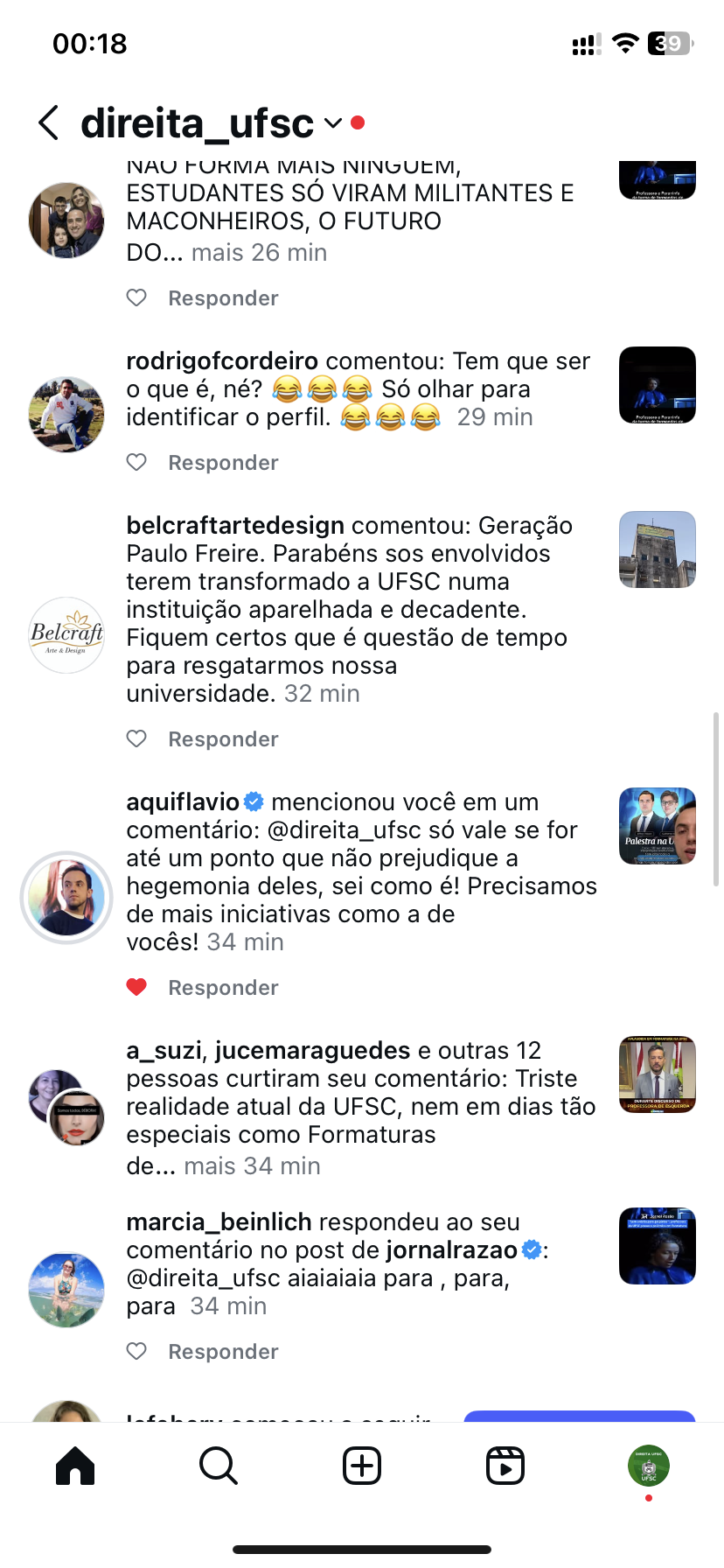This screenshot has height=1568, width=724.
Task: Reply to aquiflavio's mention
Action: (223, 988)
